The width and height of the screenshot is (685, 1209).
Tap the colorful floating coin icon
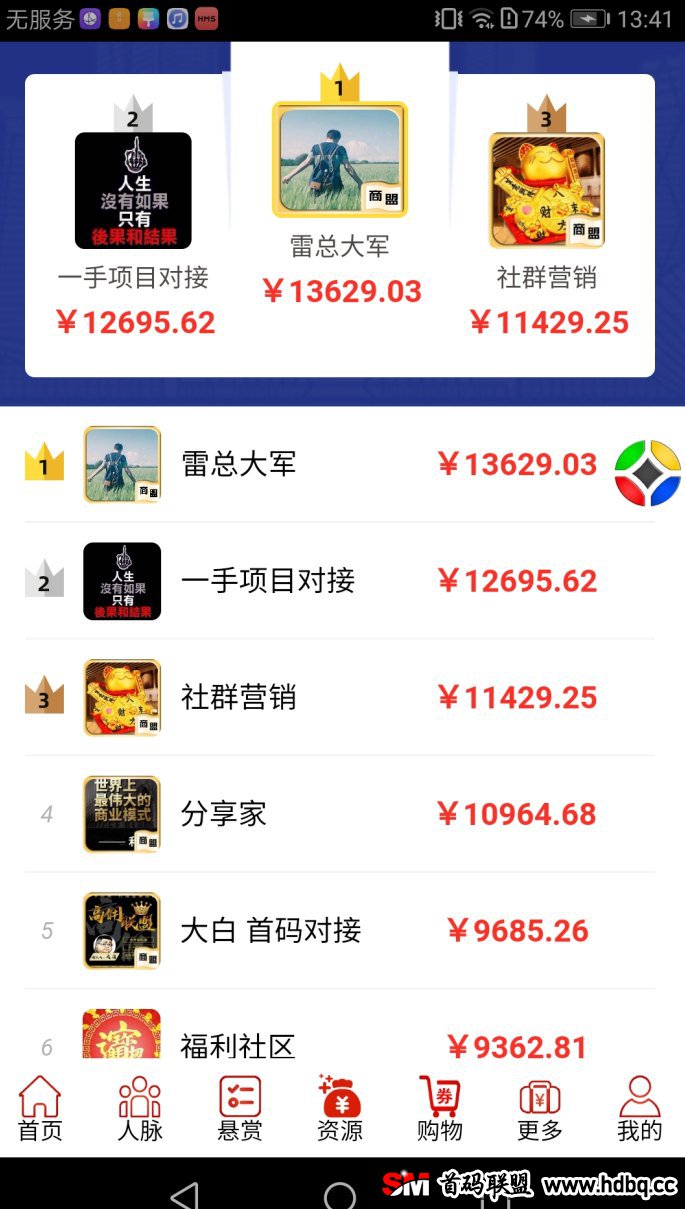pyautogui.click(x=647, y=474)
